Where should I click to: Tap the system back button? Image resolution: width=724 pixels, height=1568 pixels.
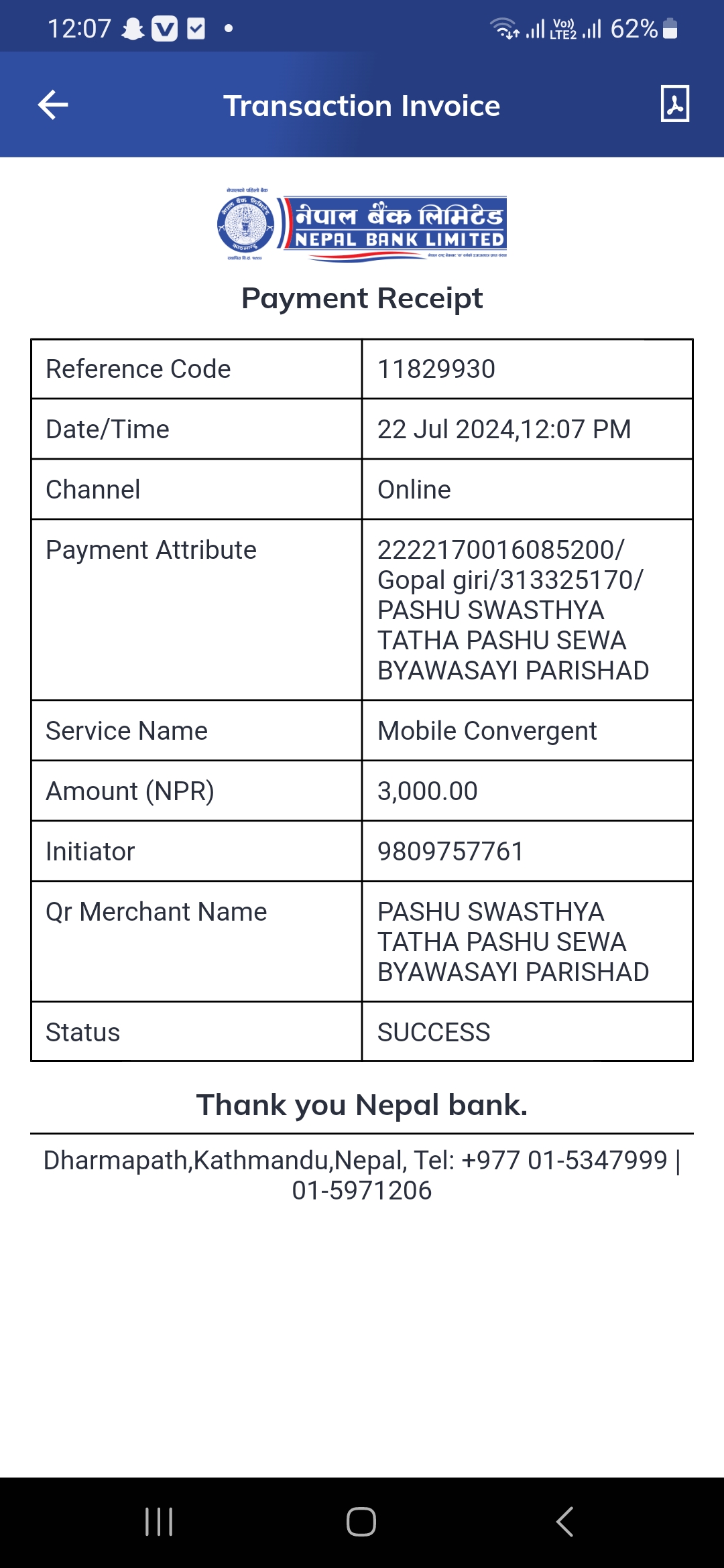[564, 1522]
